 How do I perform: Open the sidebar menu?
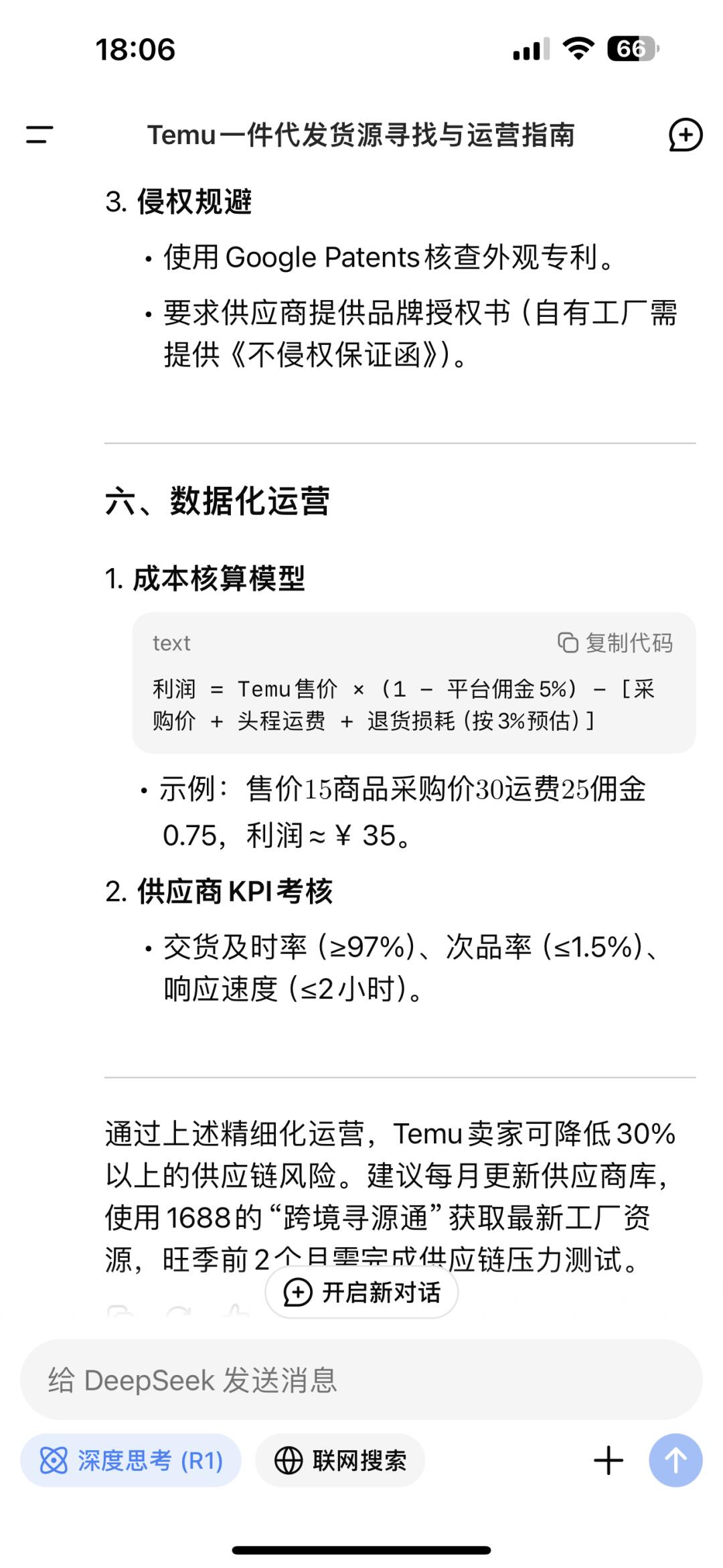click(x=39, y=135)
